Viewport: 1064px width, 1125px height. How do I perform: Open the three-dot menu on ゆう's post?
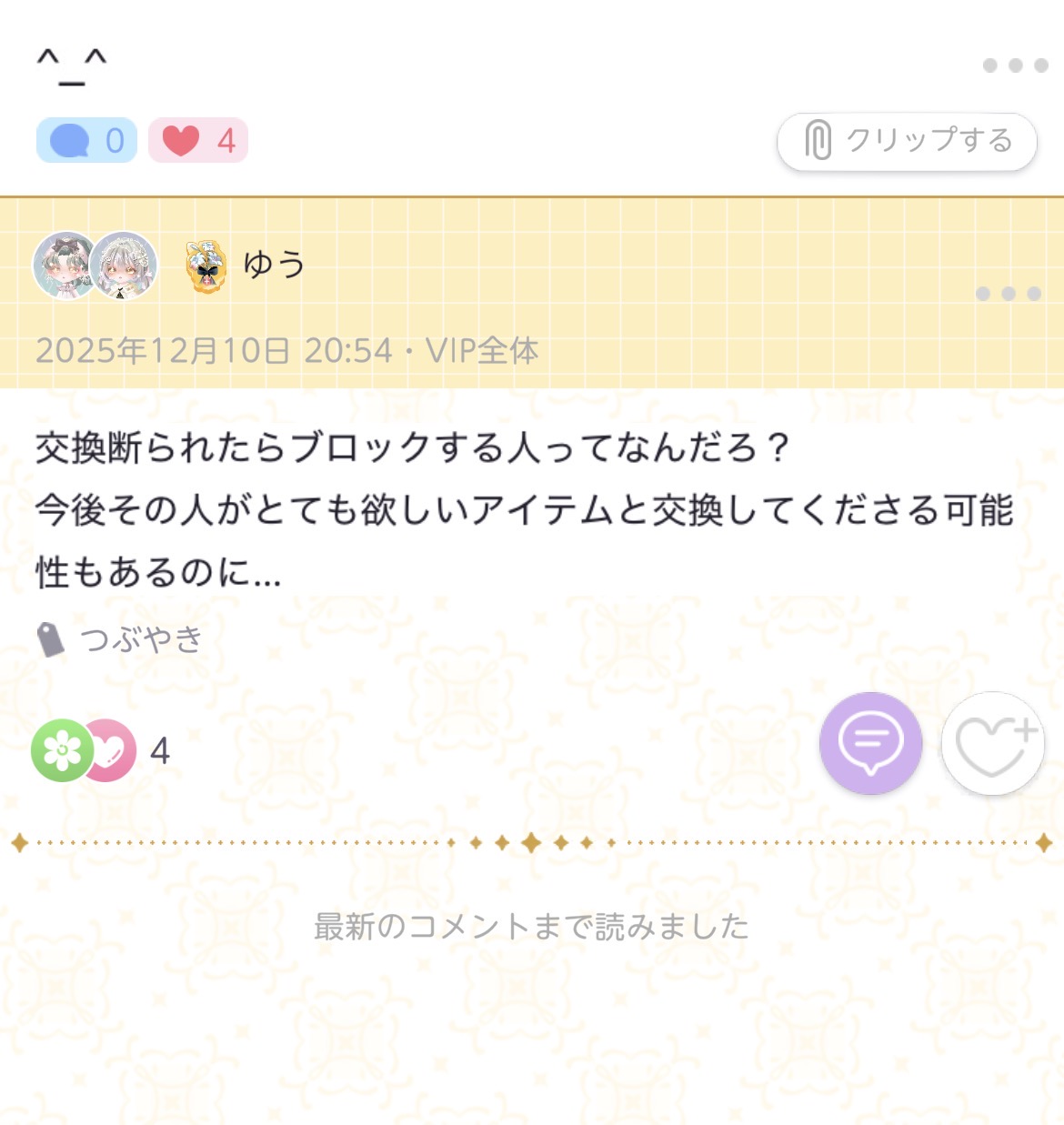point(1008,294)
